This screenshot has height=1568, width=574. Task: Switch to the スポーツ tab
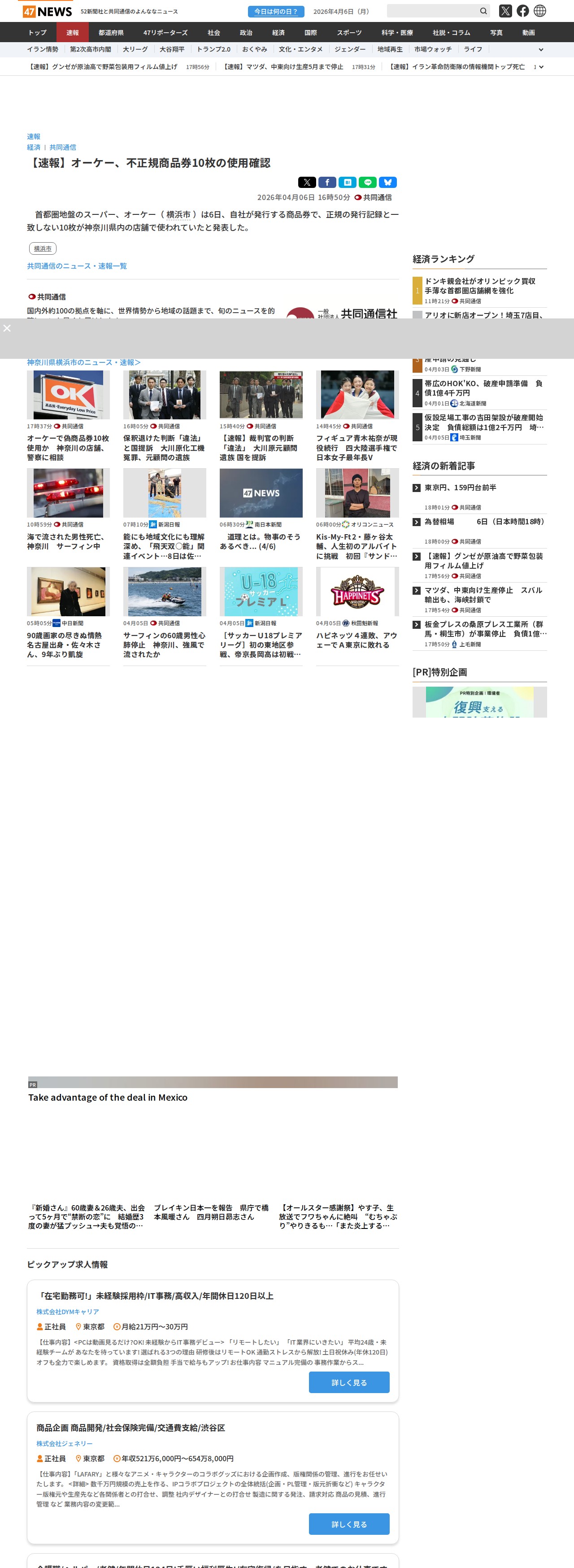coord(349,33)
